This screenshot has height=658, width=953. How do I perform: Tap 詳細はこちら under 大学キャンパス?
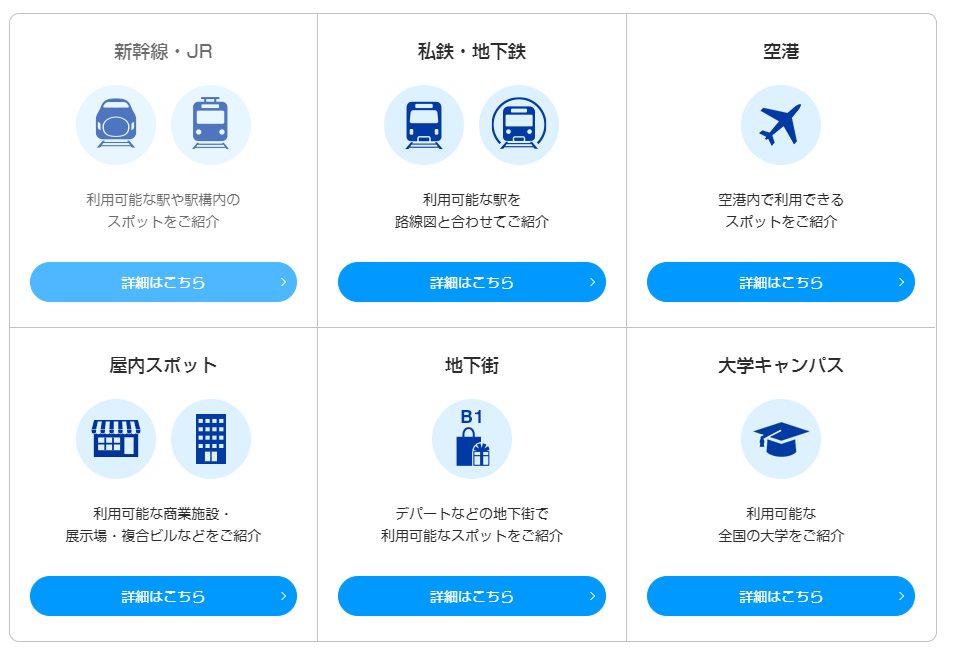click(x=780, y=596)
